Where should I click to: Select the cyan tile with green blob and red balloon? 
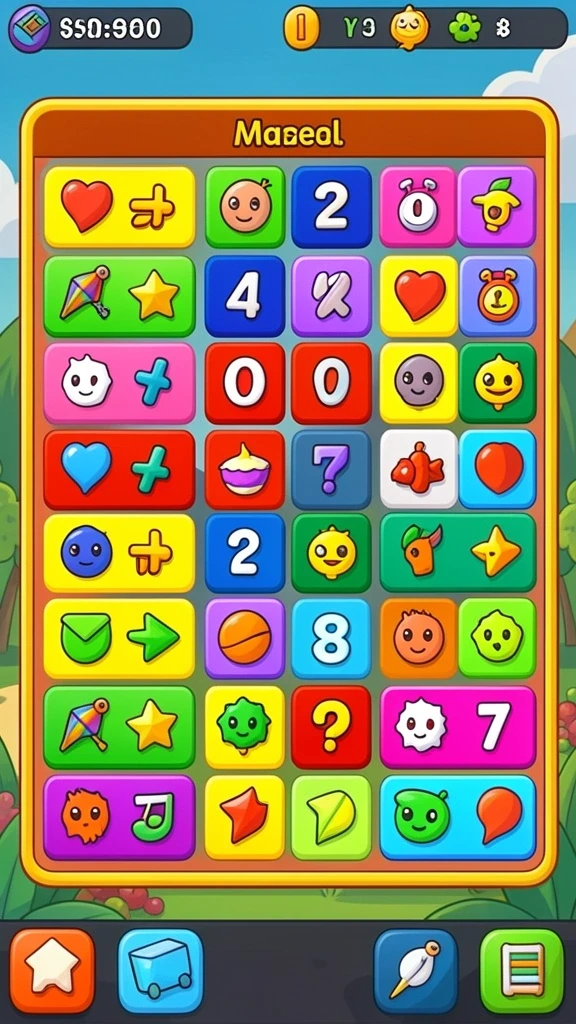pos(458,816)
